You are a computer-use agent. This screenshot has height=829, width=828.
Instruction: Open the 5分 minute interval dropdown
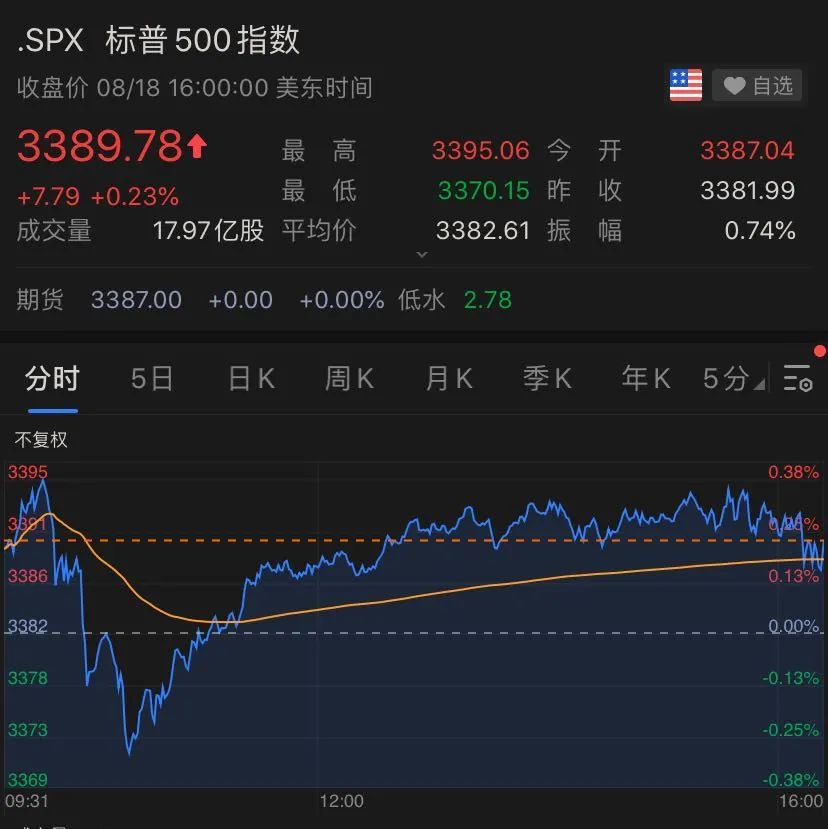point(733,379)
